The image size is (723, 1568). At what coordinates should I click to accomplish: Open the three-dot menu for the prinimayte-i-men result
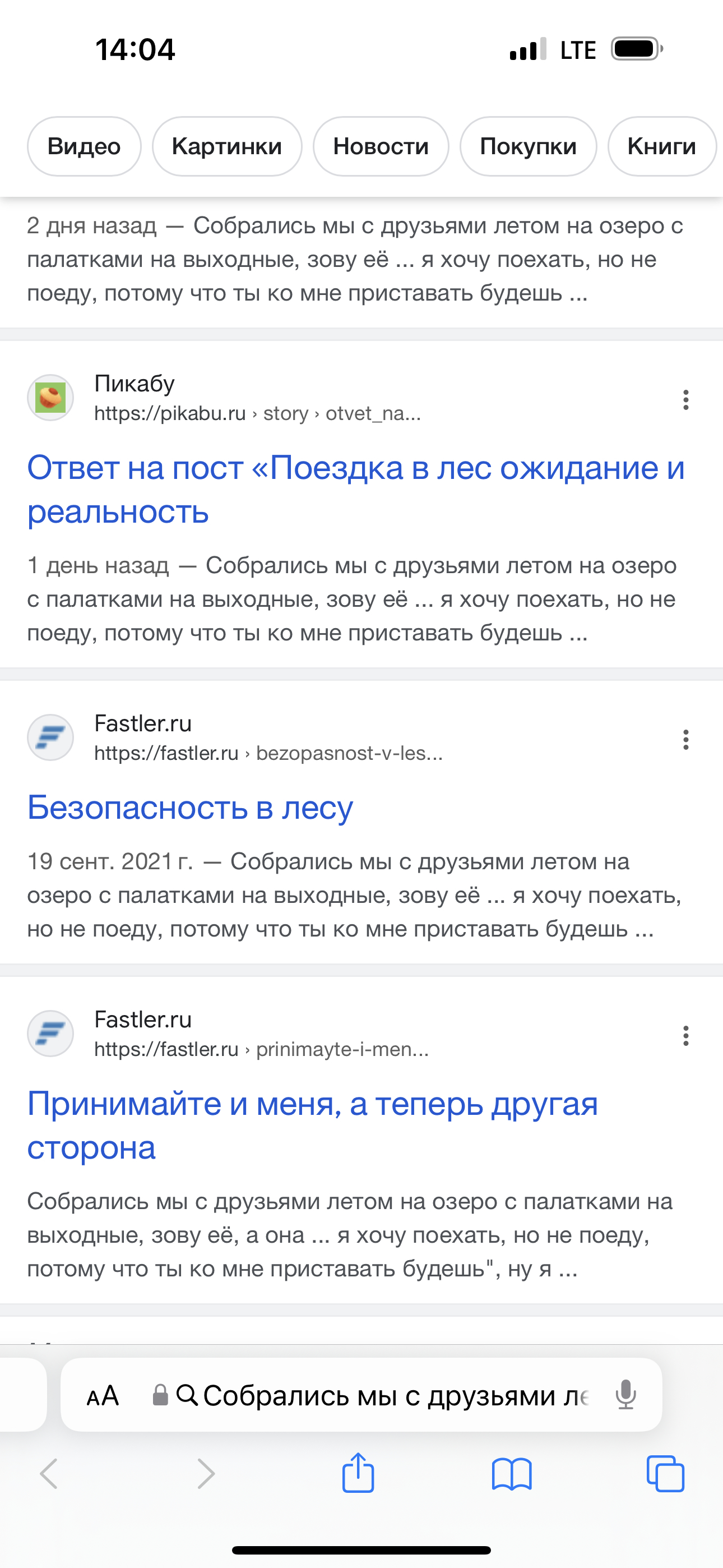point(686,1035)
